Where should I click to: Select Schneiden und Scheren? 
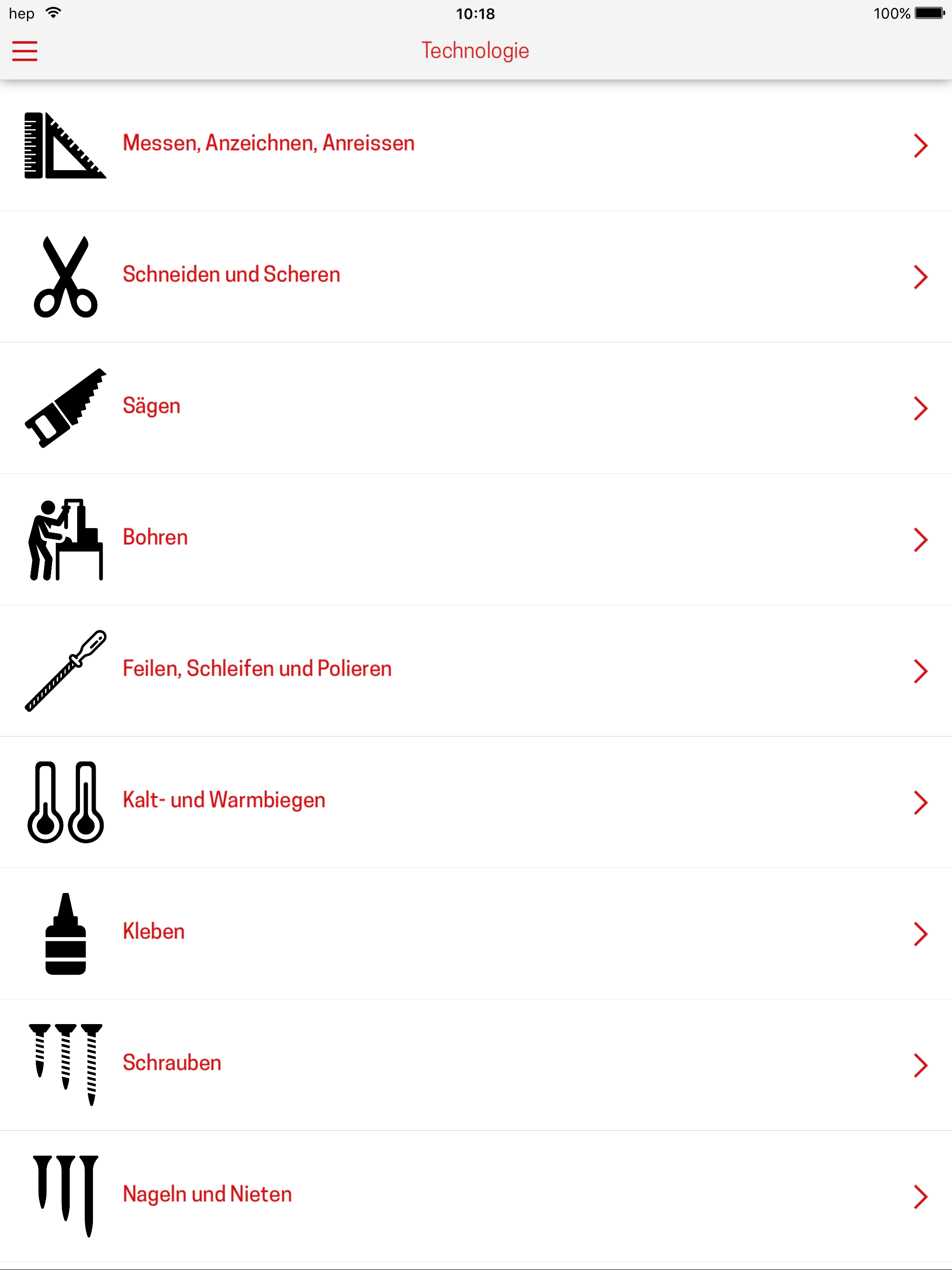point(231,275)
